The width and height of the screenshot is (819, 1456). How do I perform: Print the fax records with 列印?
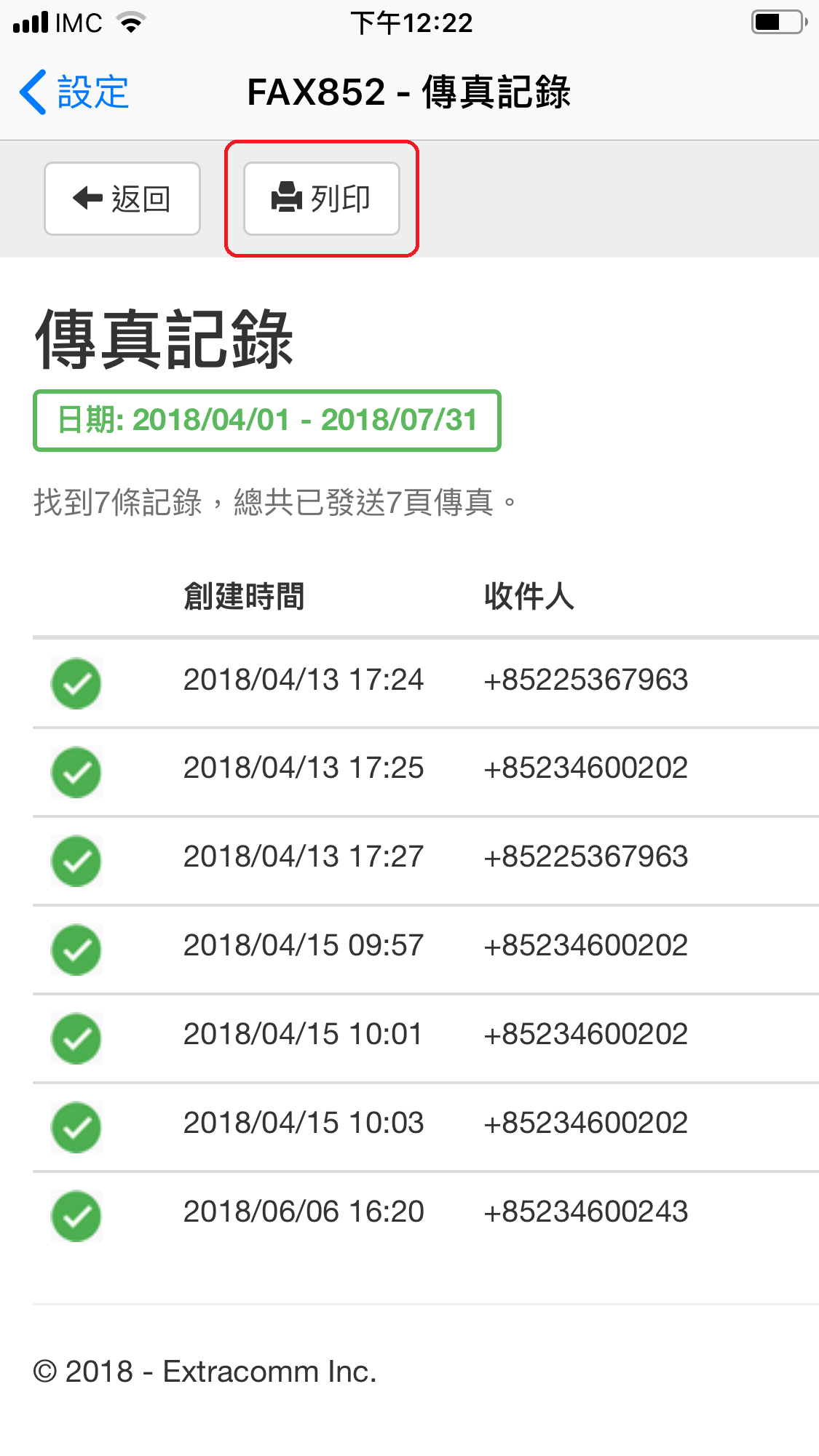322,199
